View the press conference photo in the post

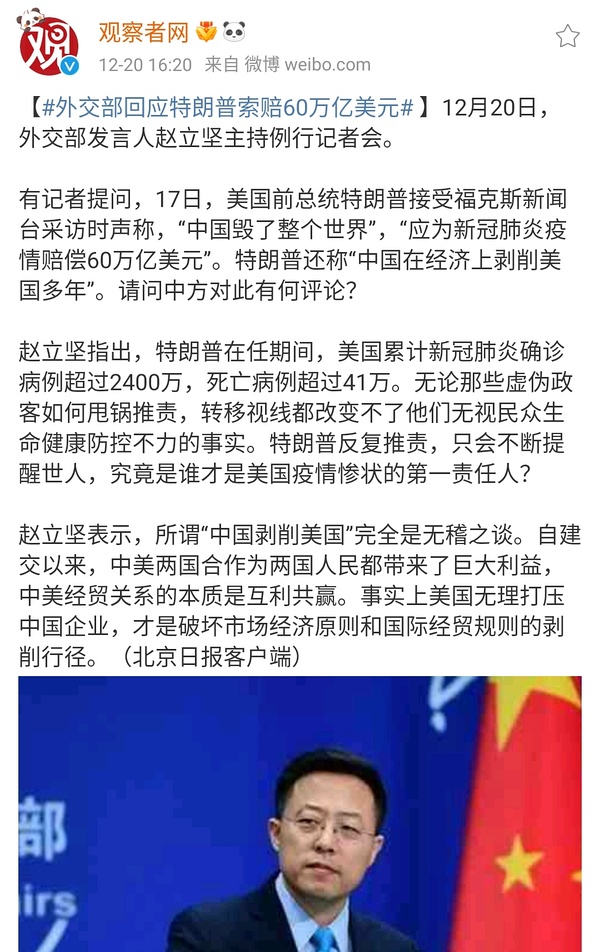pos(300,812)
